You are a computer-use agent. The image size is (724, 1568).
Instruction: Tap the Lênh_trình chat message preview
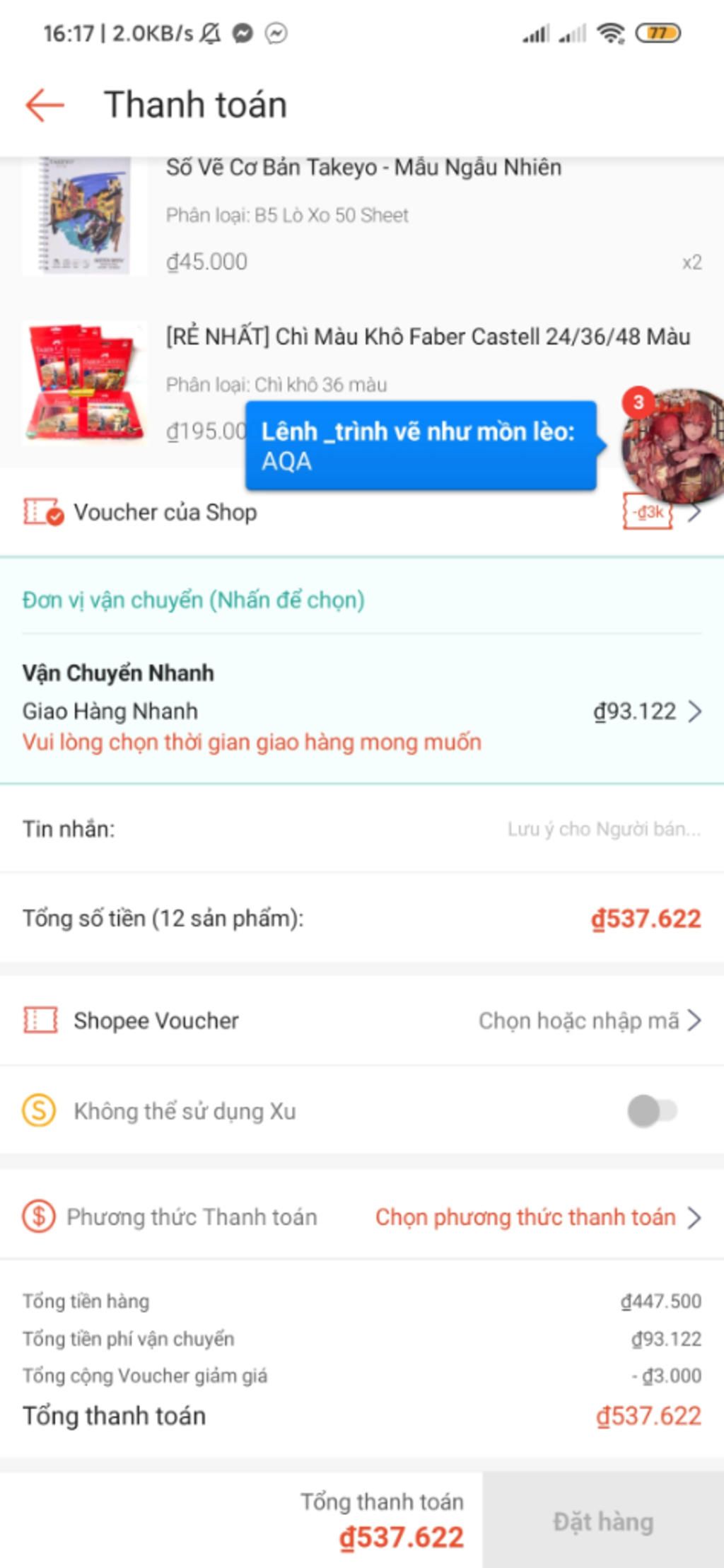point(421,446)
